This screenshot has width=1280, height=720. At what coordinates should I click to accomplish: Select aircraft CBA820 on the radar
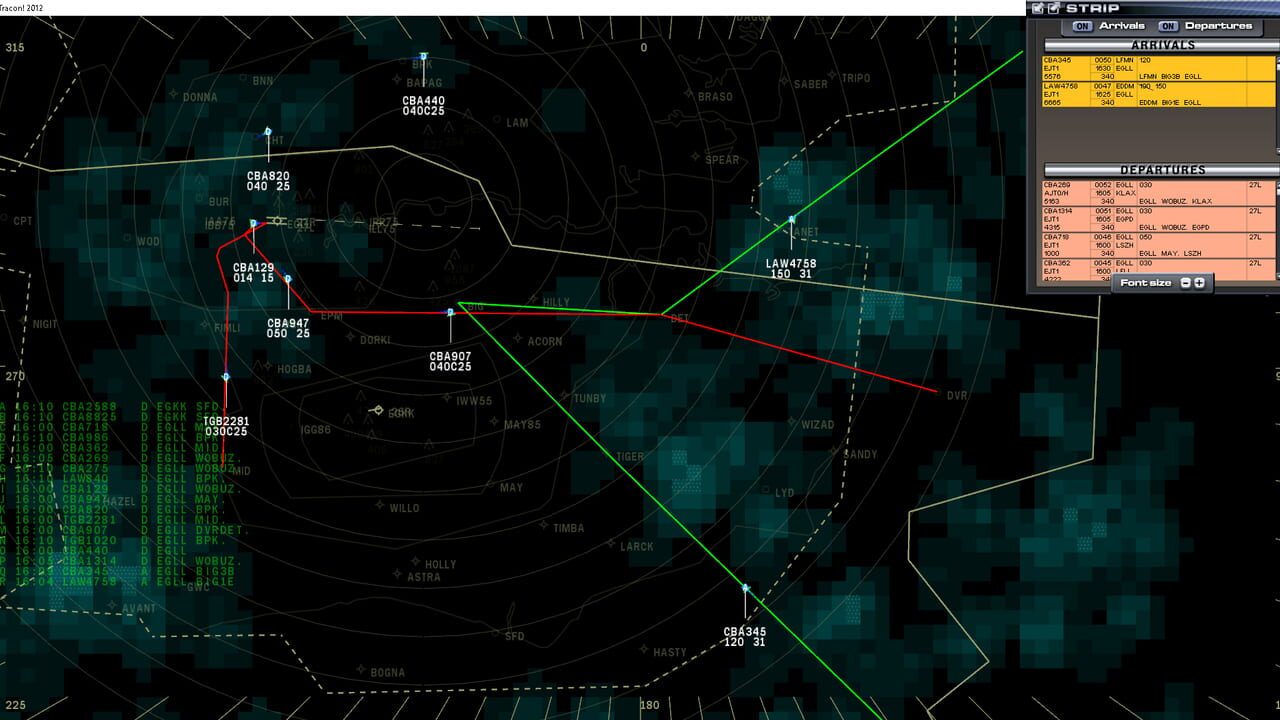click(268, 132)
